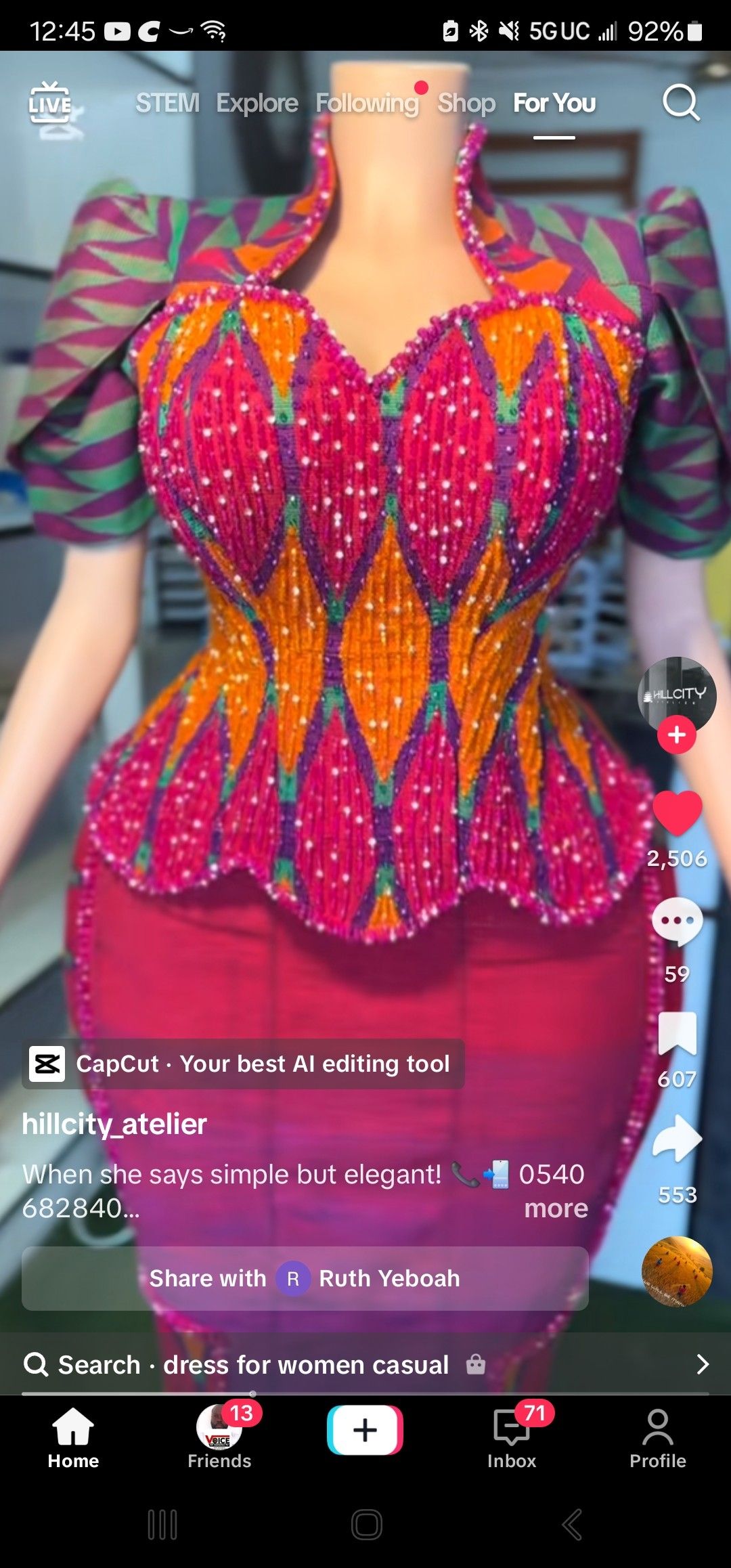Open the hillcity_atelier username

pos(114,1124)
